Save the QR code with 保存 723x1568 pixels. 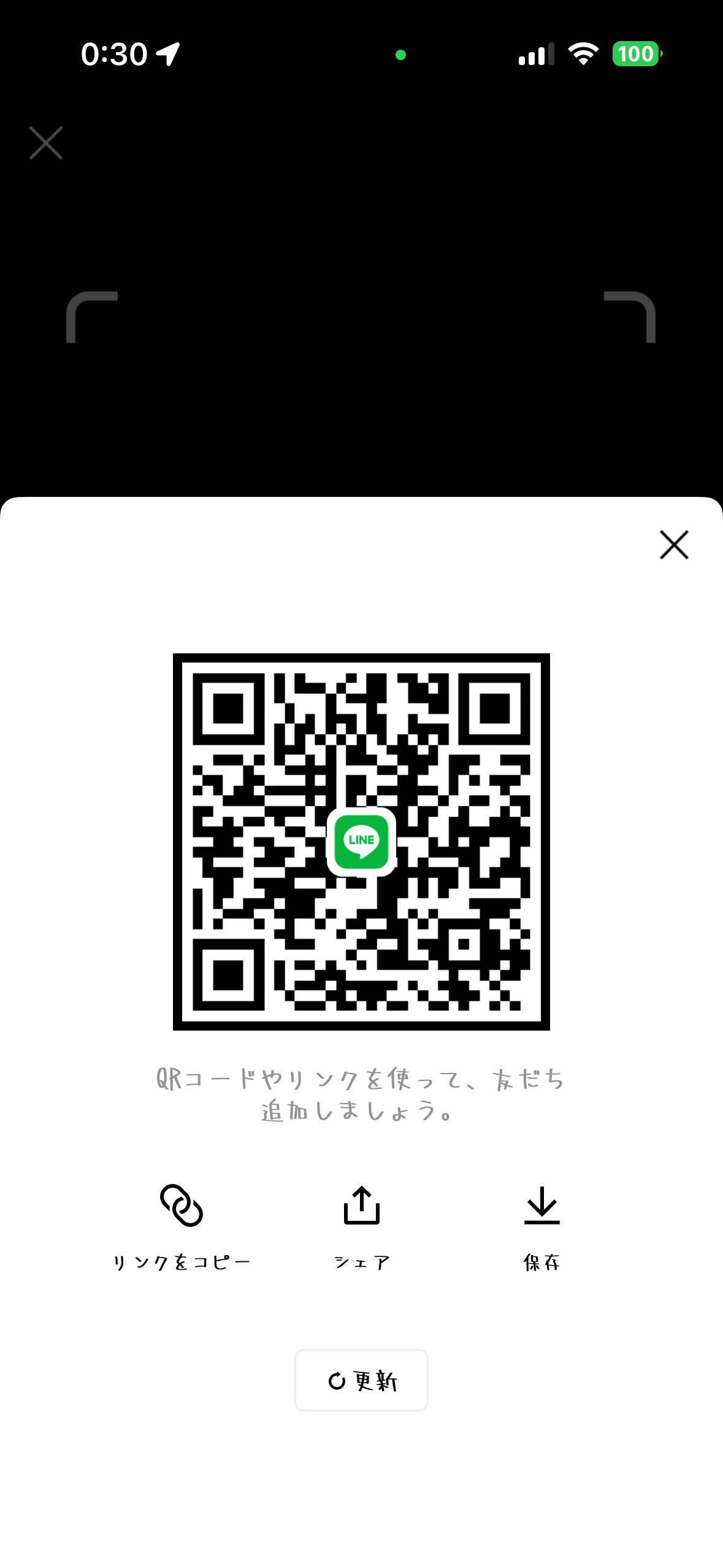pyautogui.click(x=541, y=1226)
